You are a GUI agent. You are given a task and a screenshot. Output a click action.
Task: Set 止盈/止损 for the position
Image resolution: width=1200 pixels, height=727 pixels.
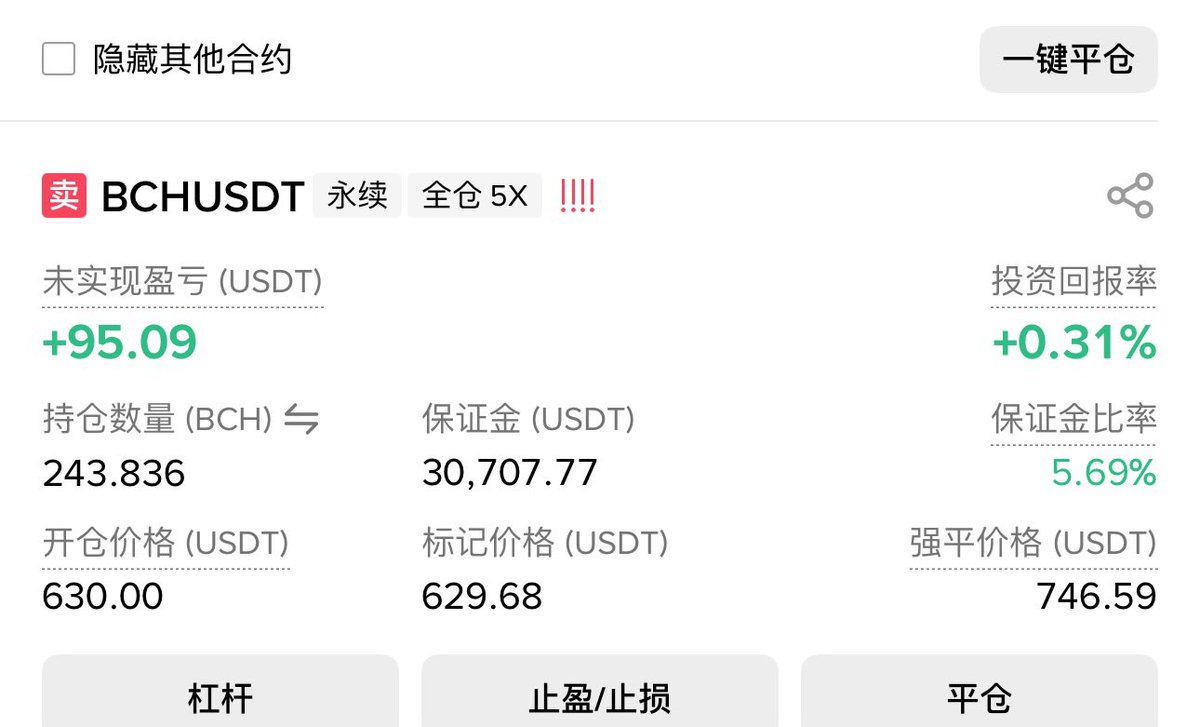coord(599,695)
